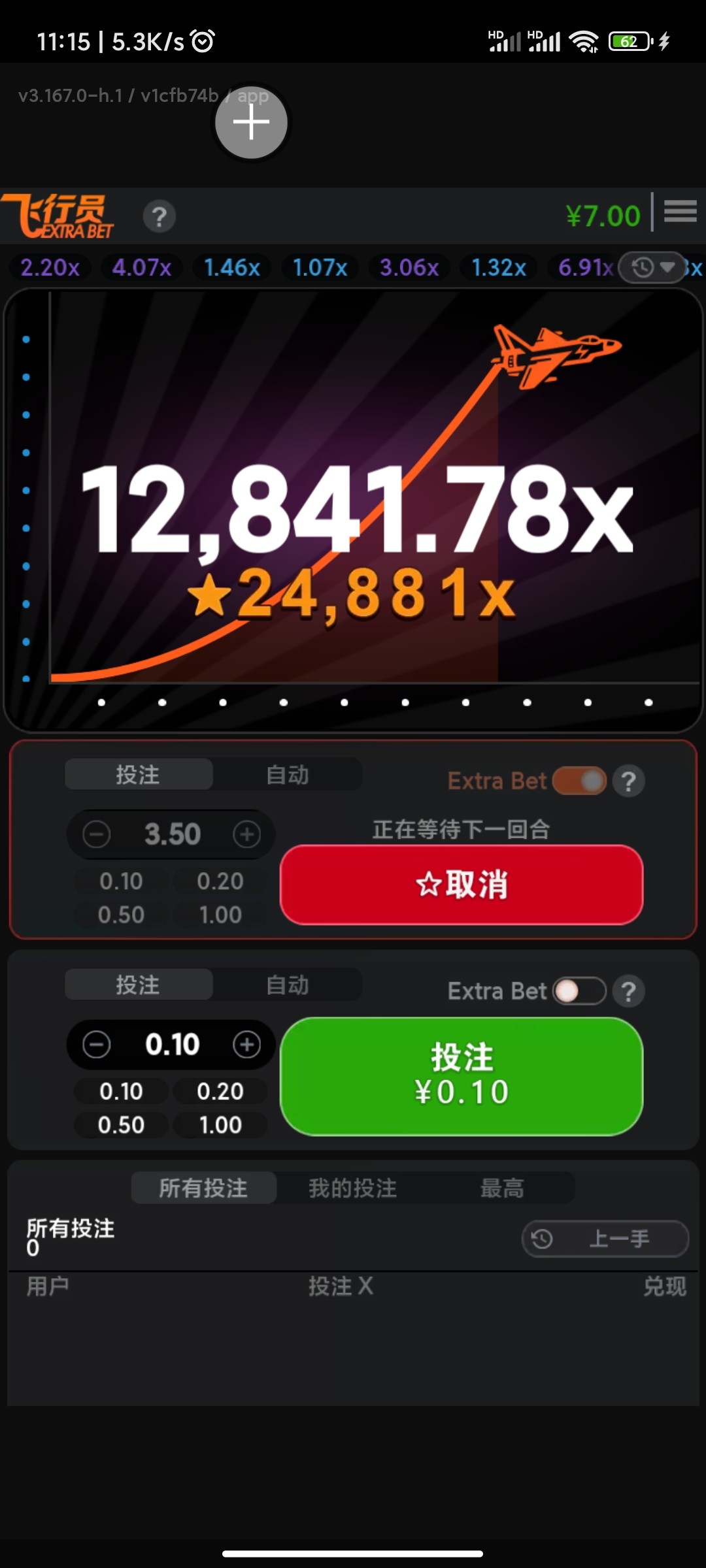
Task: Select the 1.00 quick amount in second panel
Action: [x=220, y=1125]
